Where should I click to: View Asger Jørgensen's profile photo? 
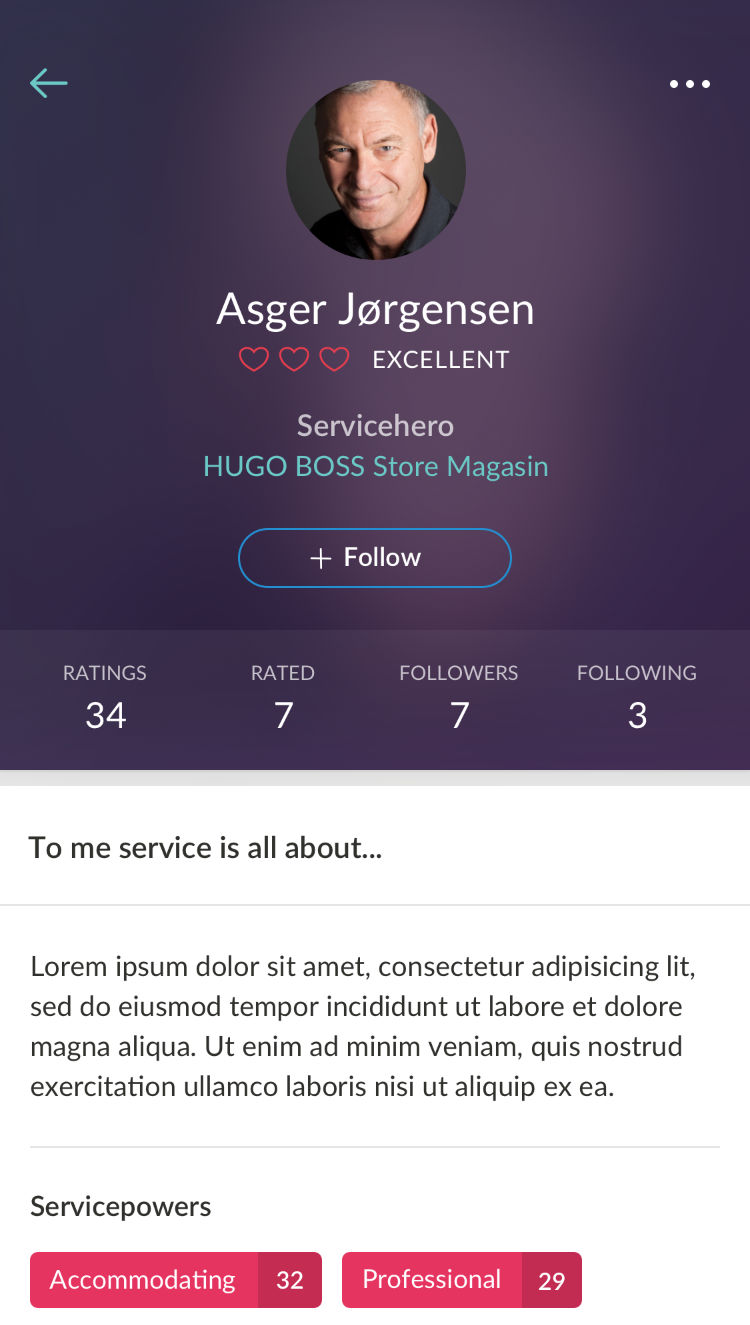pyautogui.click(x=376, y=170)
